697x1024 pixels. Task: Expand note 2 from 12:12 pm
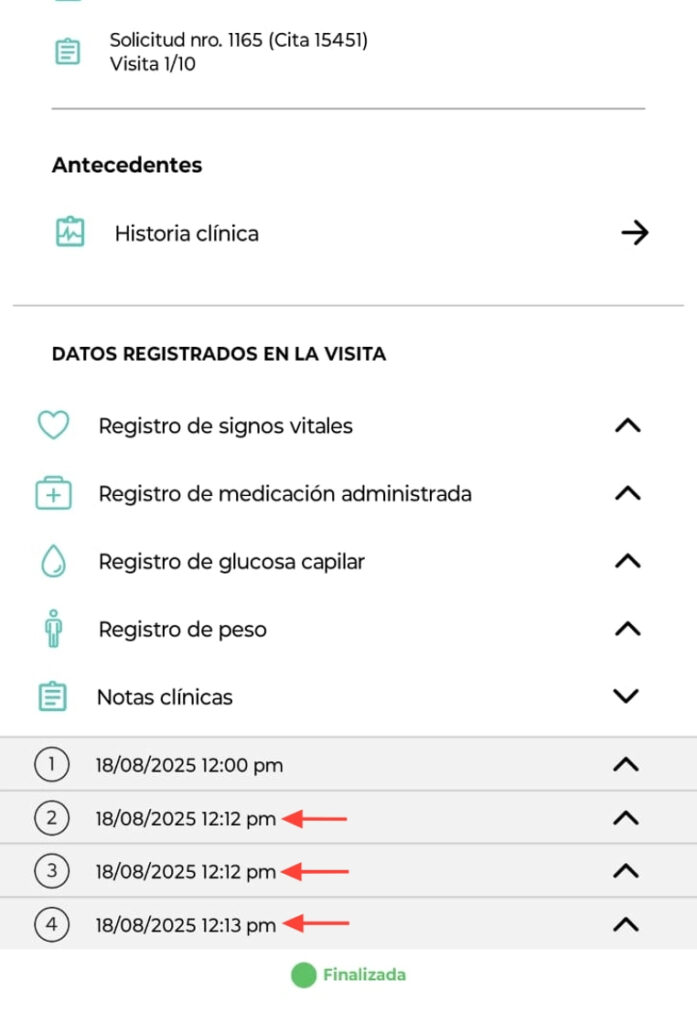click(x=625, y=818)
